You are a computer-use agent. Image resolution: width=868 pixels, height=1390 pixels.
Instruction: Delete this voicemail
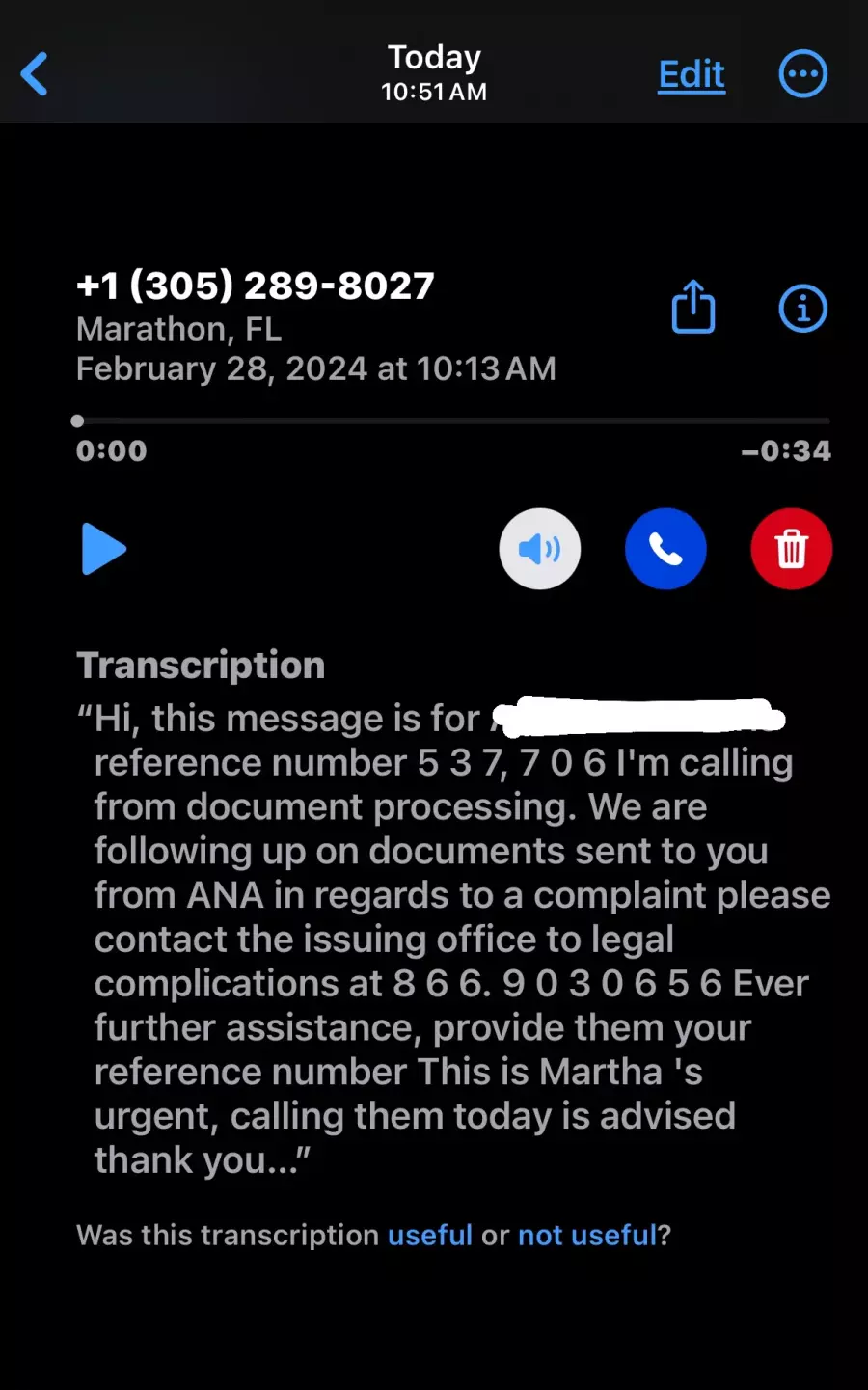pyautogui.click(x=792, y=549)
